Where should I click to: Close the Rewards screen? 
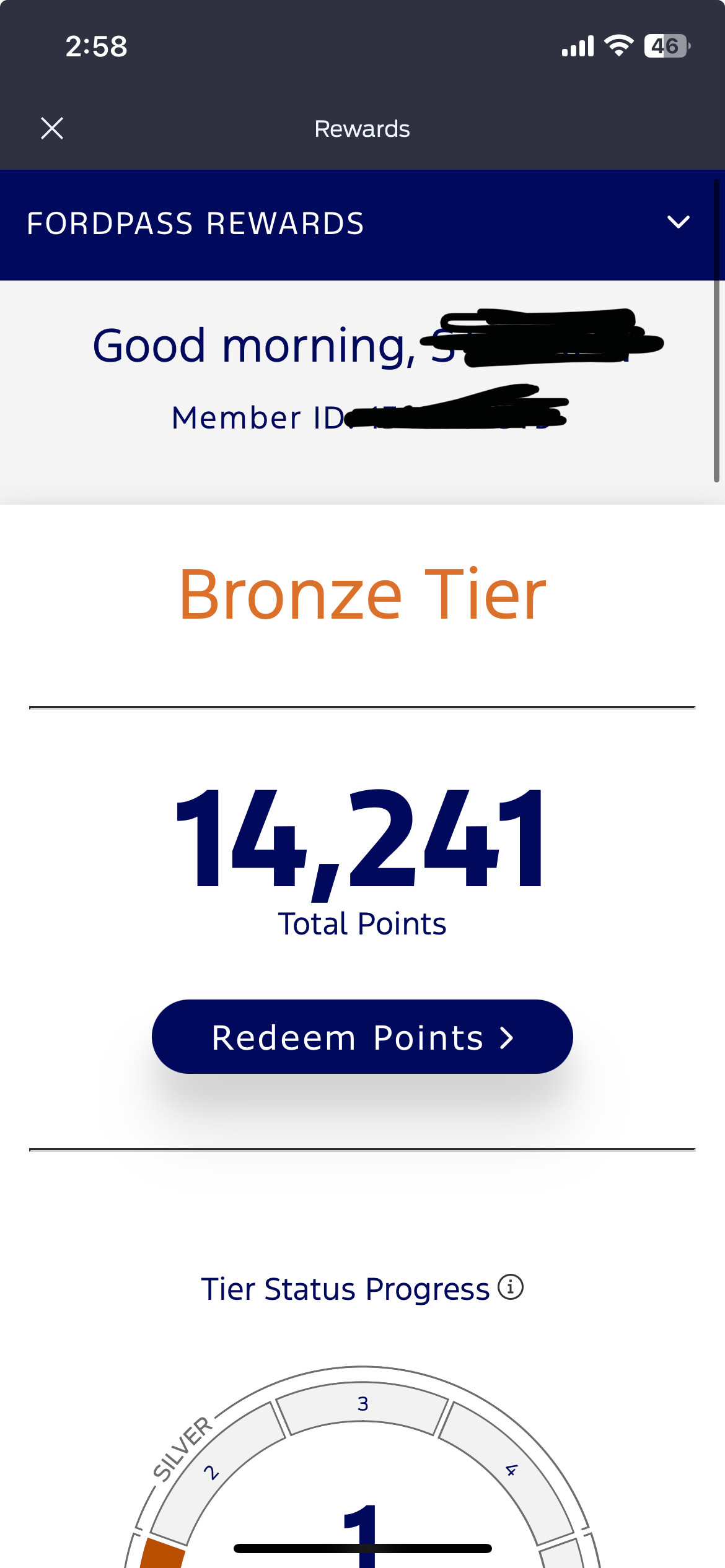(52, 129)
